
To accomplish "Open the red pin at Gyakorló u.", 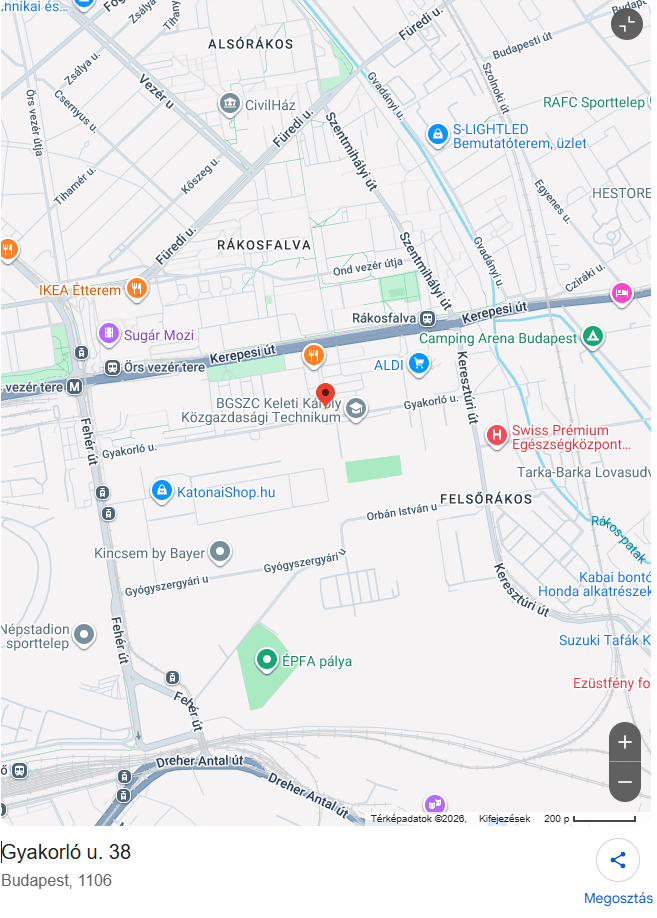I will [x=325, y=394].
